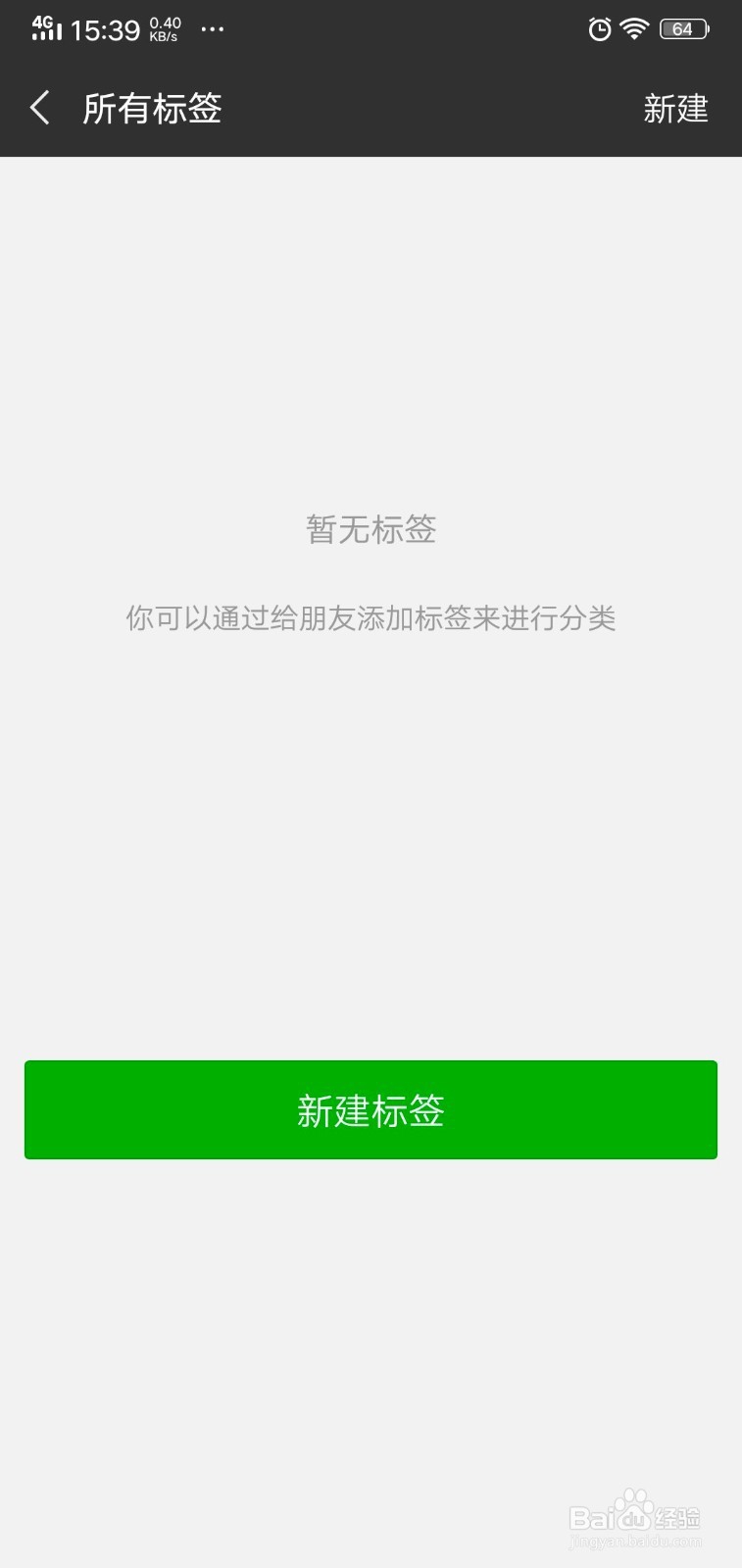Click the clock showing 15:39
742x1568 pixels.
tap(105, 28)
